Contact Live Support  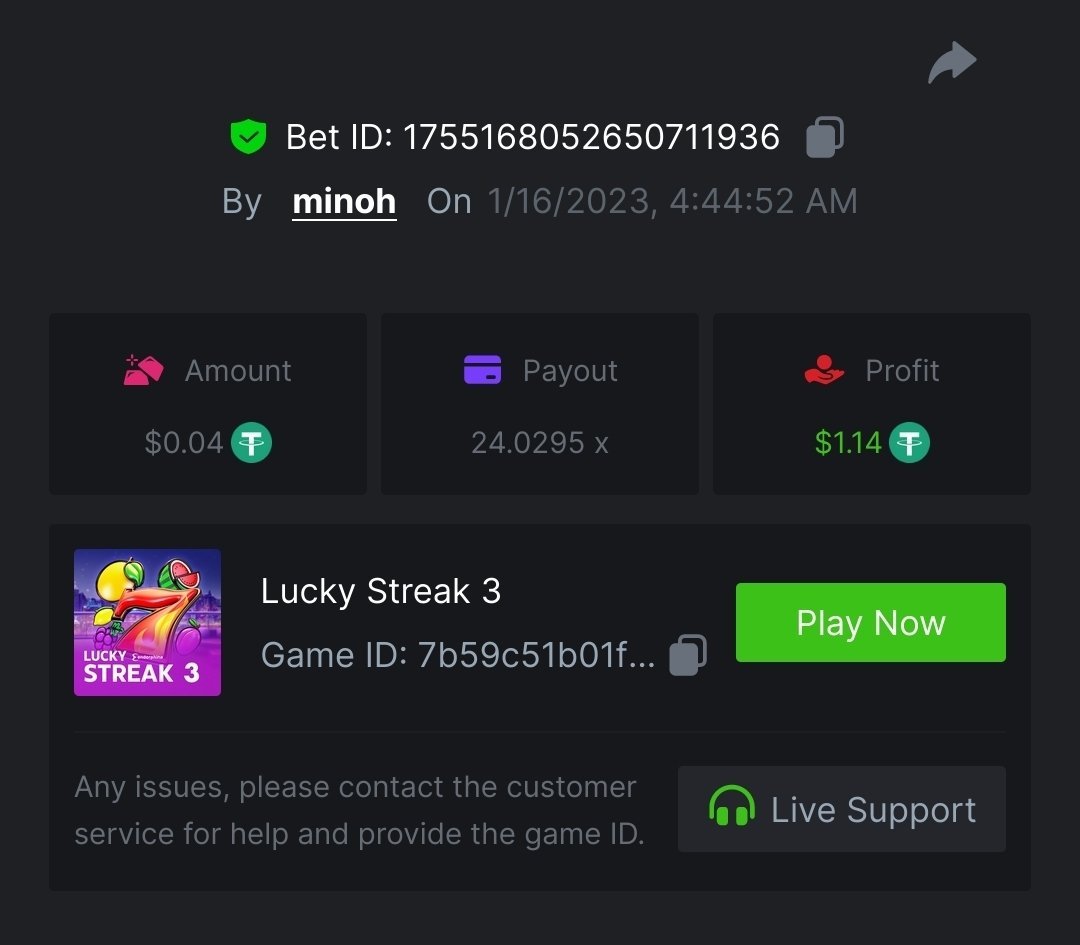[841, 809]
